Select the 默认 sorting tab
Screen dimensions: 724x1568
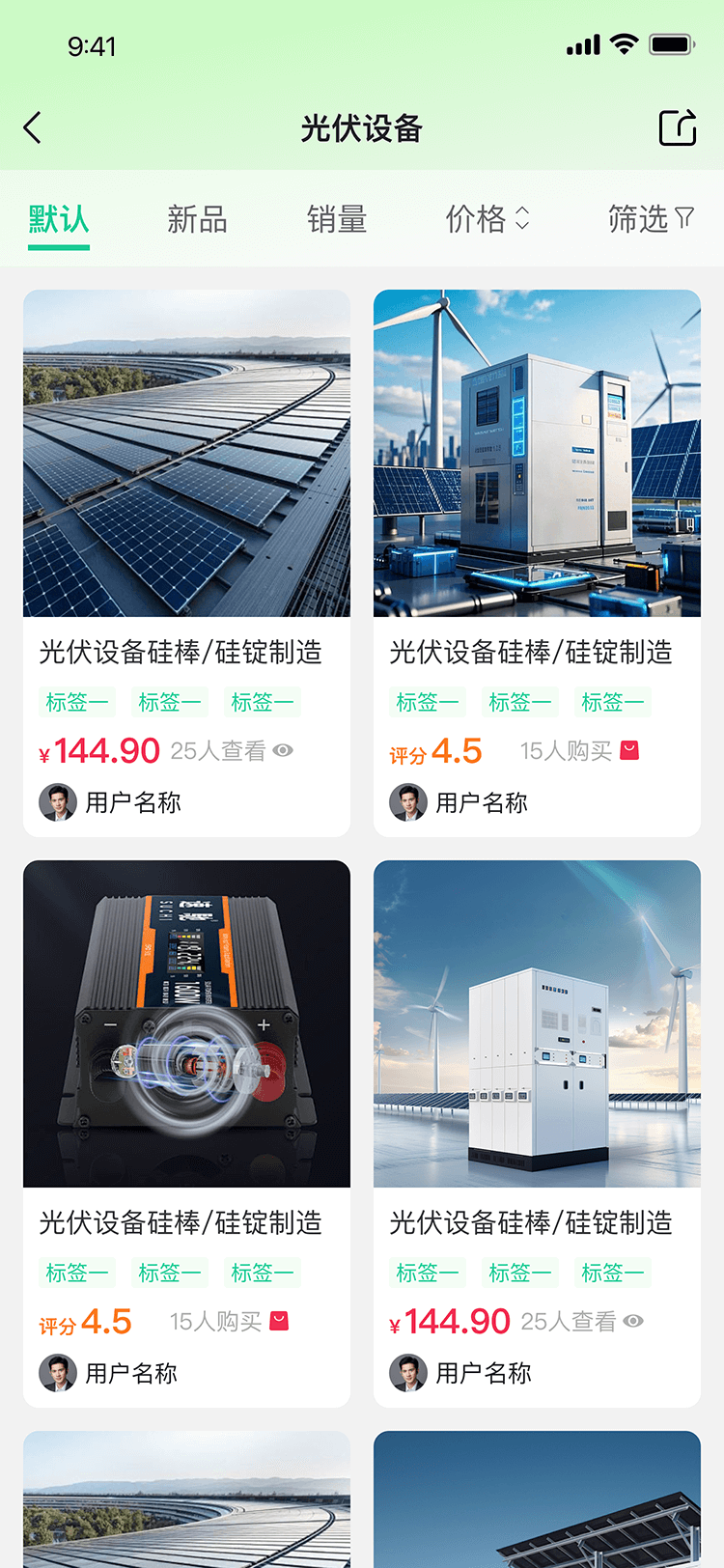58,219
